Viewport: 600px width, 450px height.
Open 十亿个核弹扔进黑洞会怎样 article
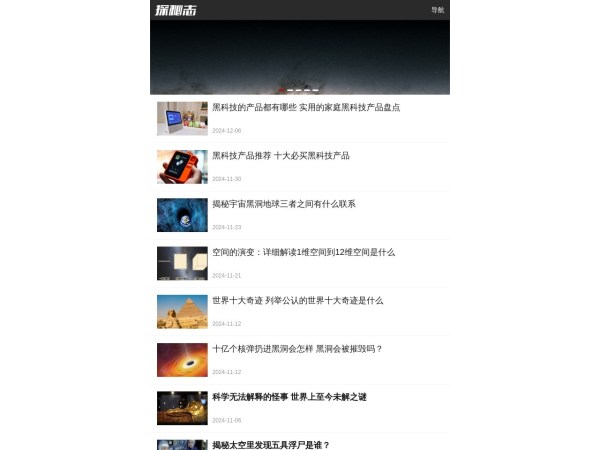(298, 349)
